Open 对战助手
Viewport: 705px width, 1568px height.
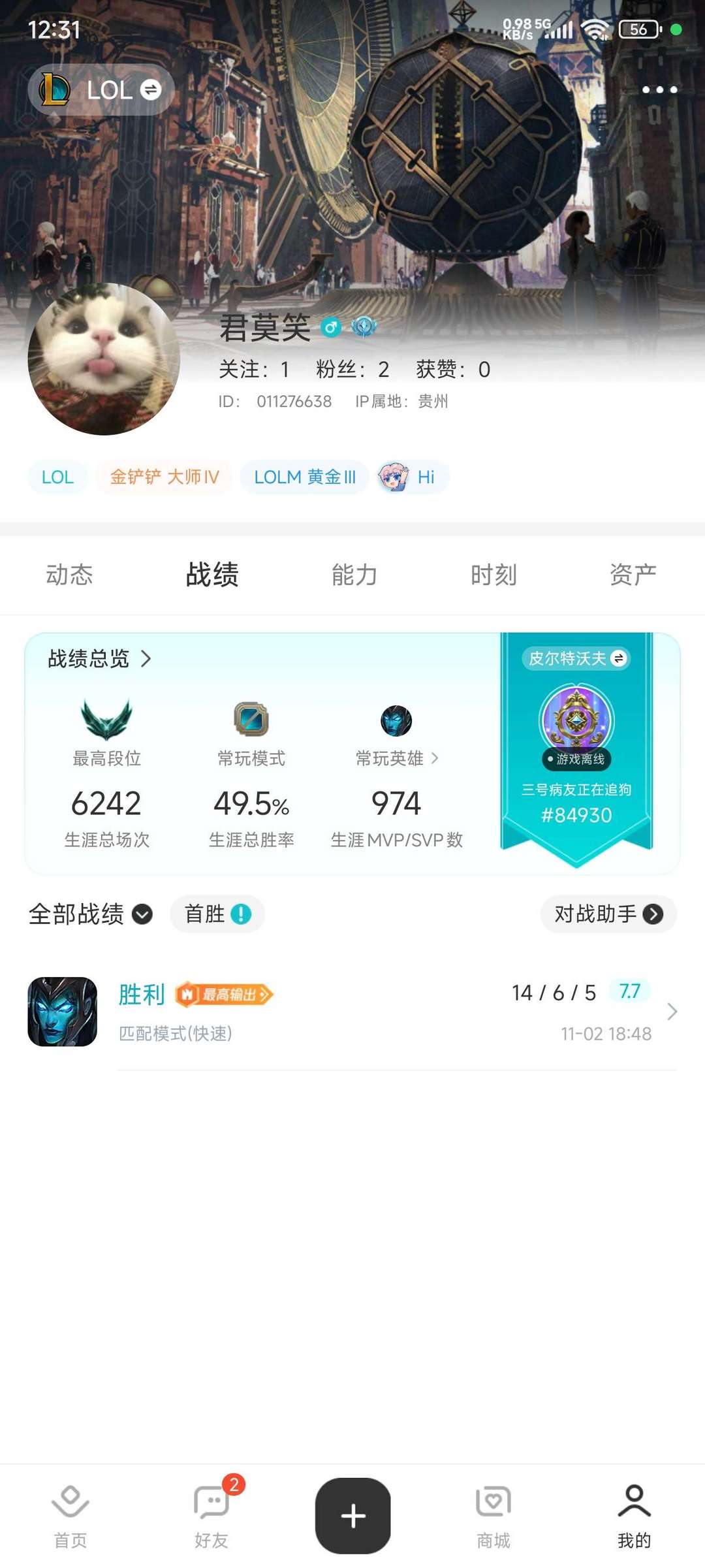(x=608, y=914)
